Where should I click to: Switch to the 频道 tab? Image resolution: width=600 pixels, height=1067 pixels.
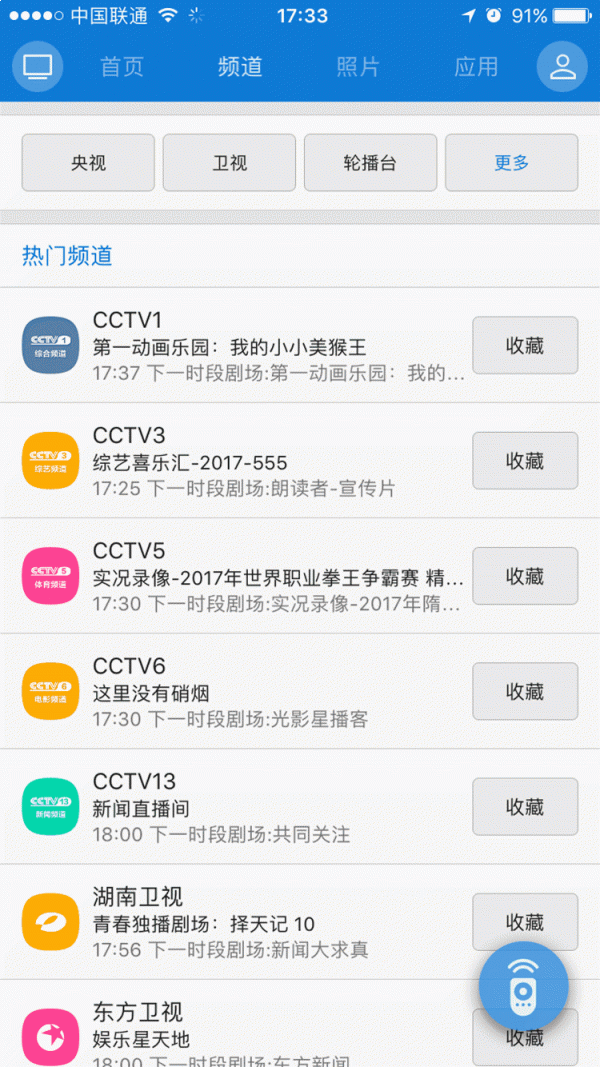click(240, 67)
